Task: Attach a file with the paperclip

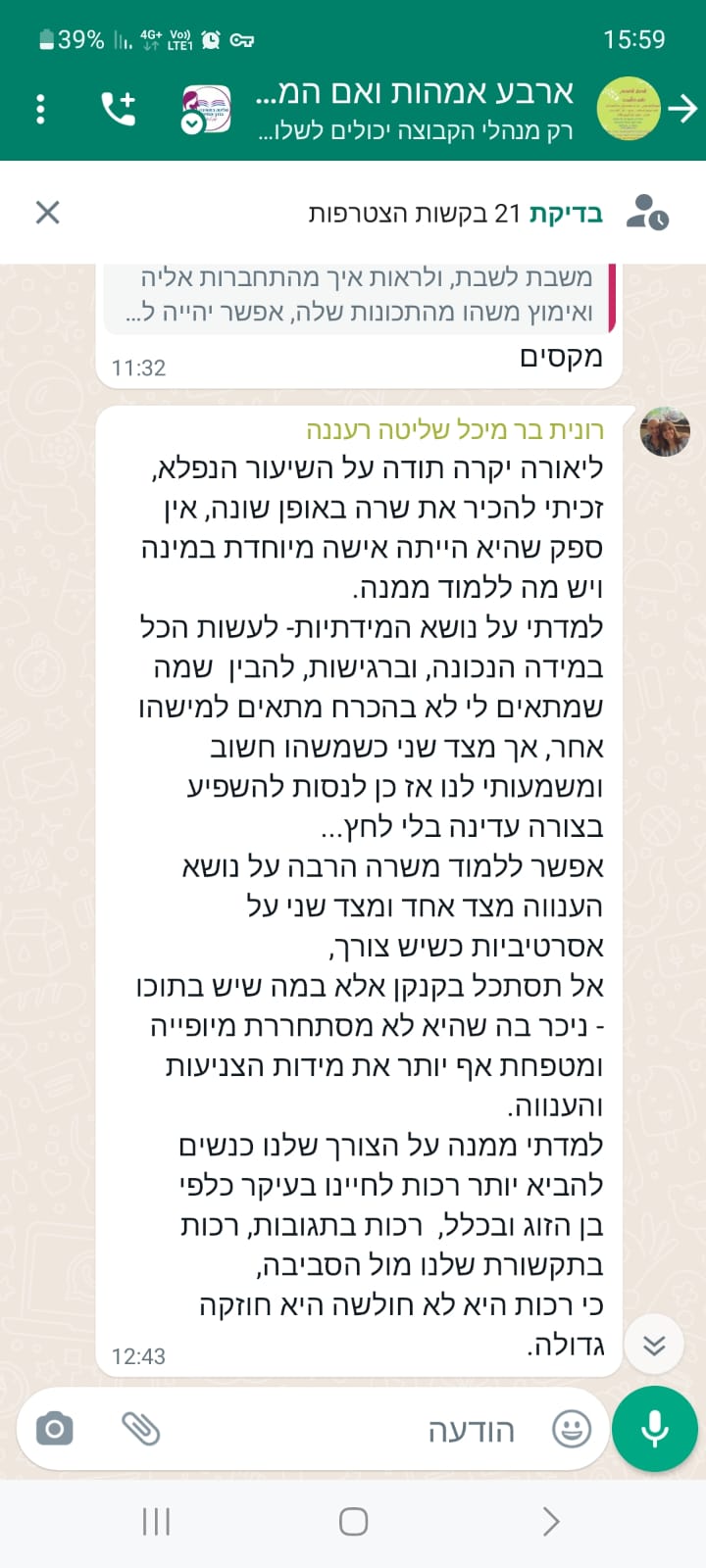Action: [141, 1430]
